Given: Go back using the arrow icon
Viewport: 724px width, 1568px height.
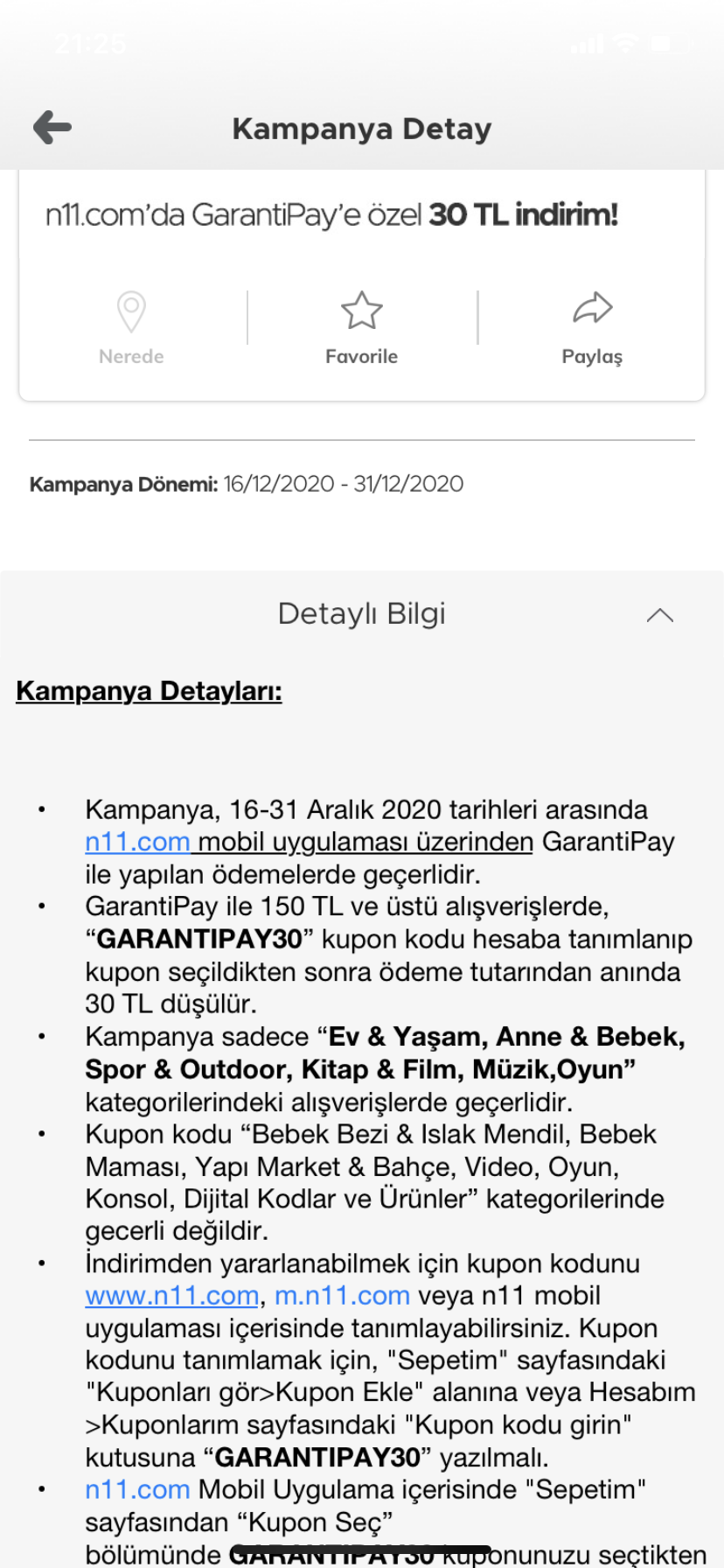Looking at the screenshot, I should point(52,128).
